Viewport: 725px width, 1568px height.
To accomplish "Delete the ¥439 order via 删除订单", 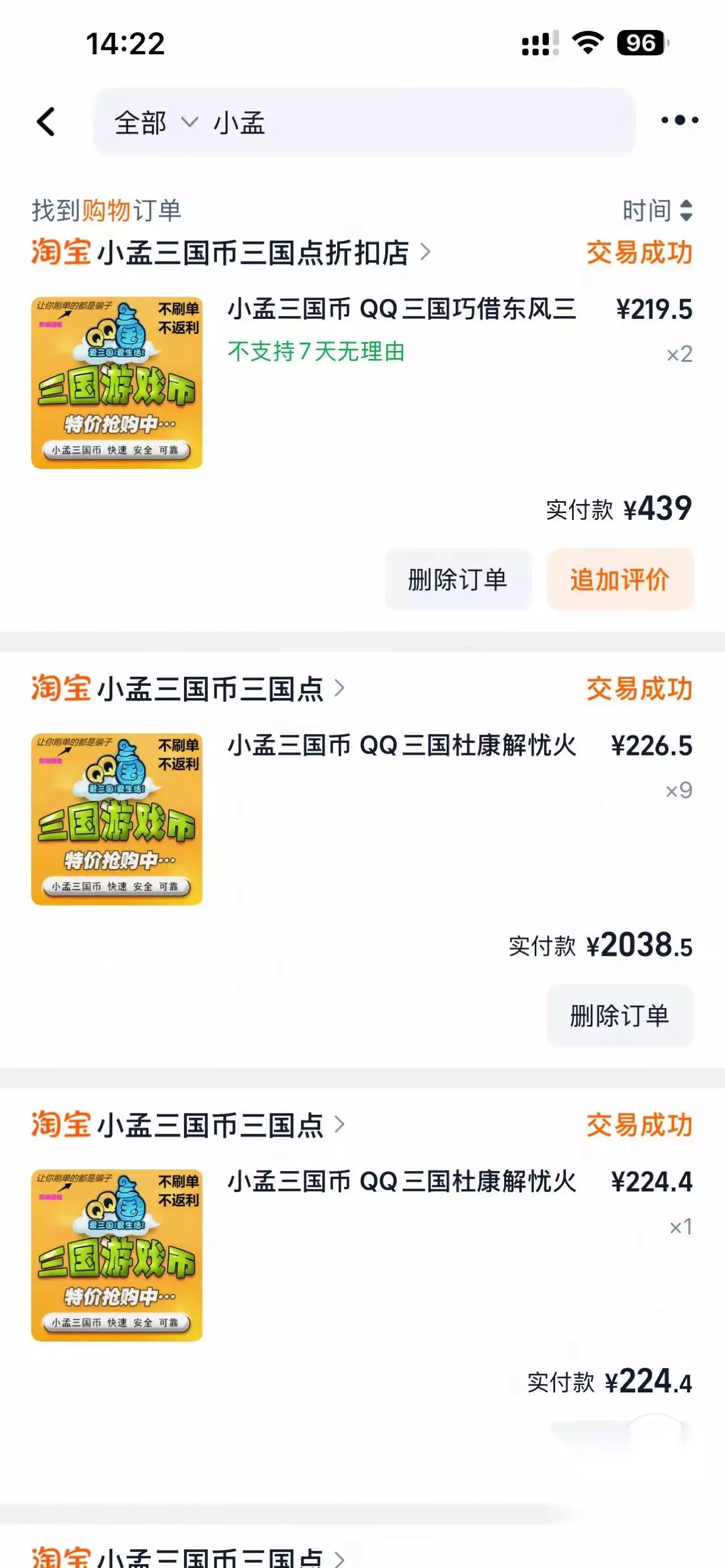I will [x=458, y=579].
